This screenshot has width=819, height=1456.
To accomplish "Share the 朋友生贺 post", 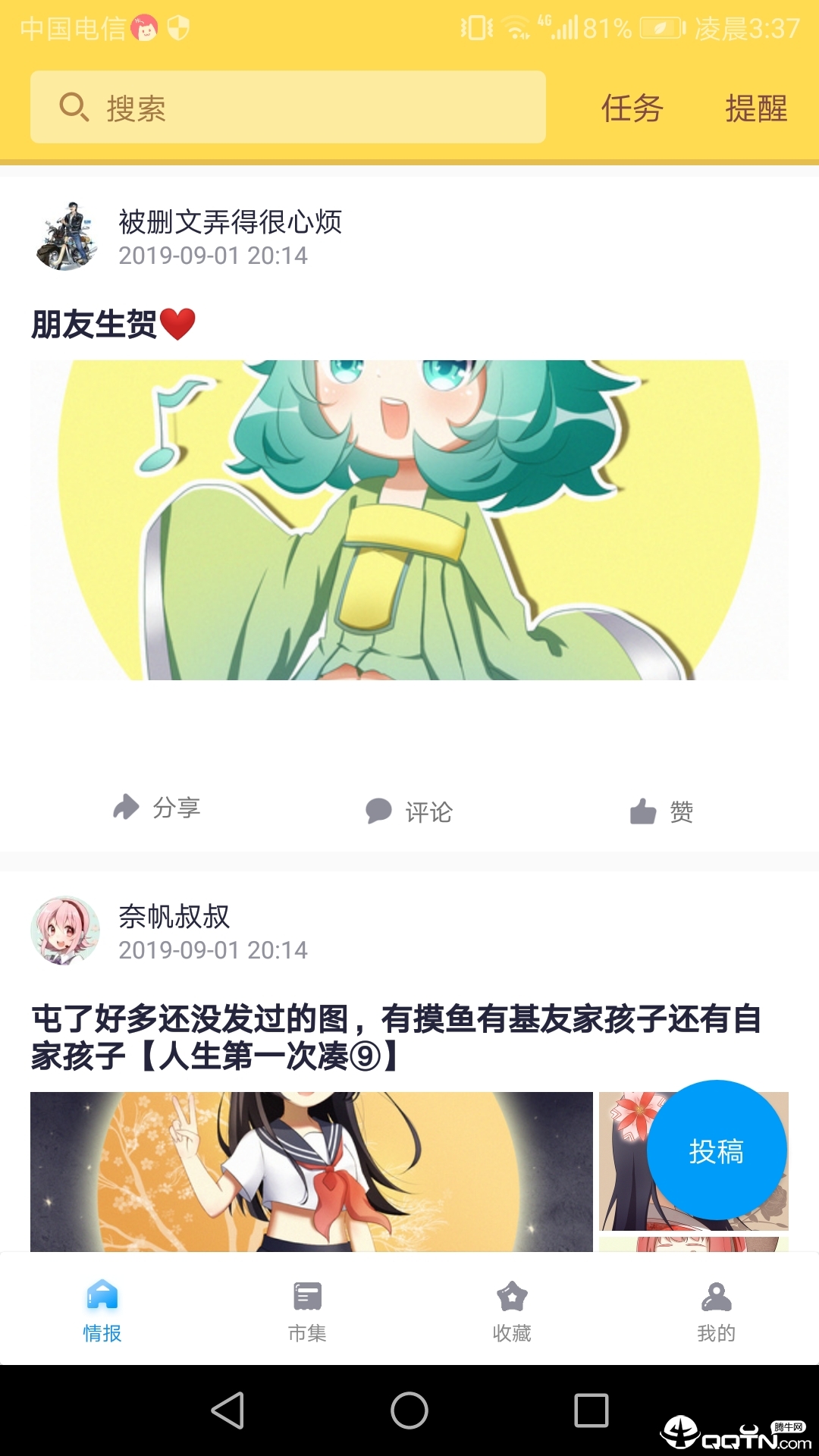I will 156,808.
